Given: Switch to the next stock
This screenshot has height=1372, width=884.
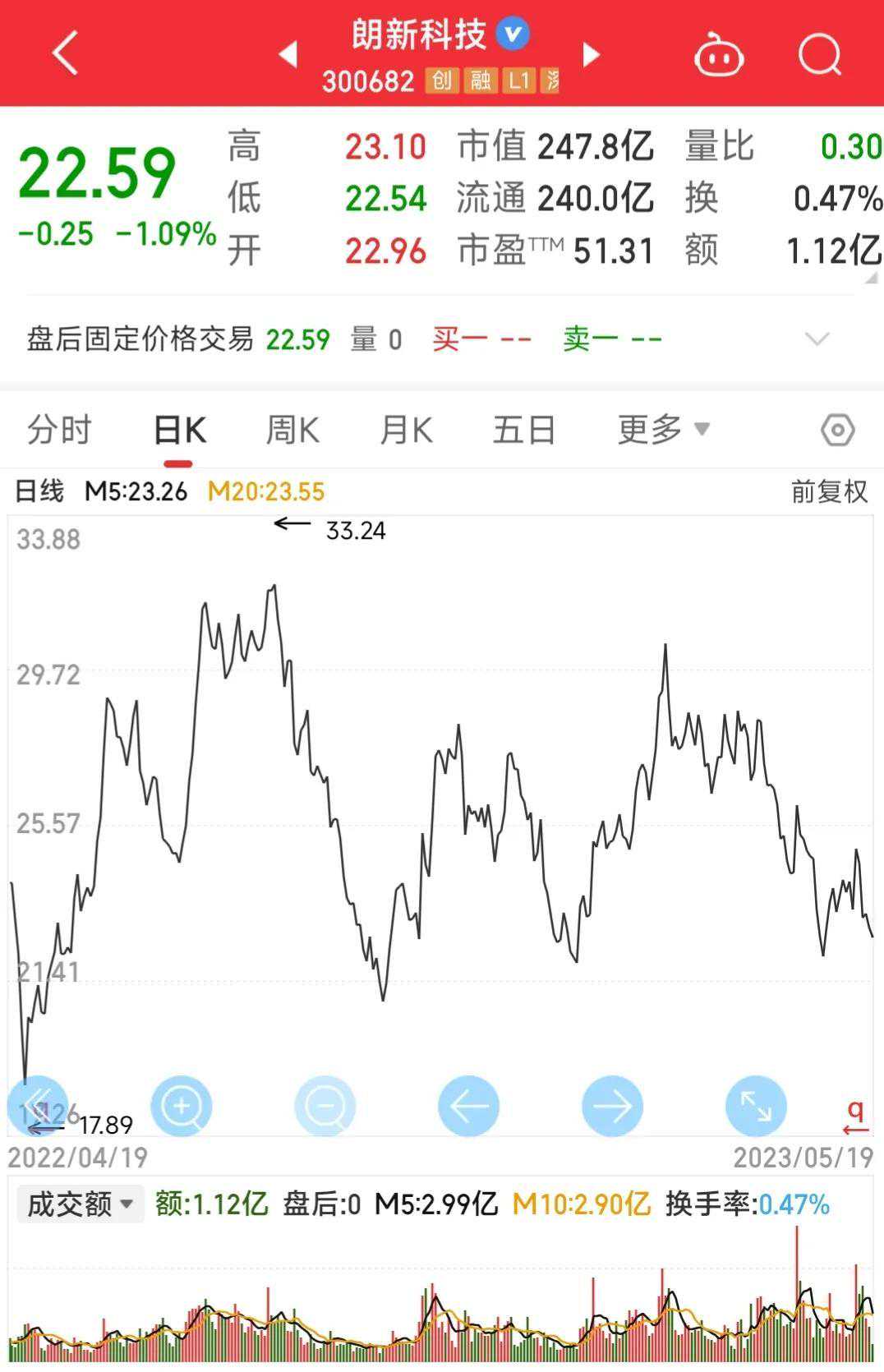Looking at the screenshot, I should click(591, 55).
